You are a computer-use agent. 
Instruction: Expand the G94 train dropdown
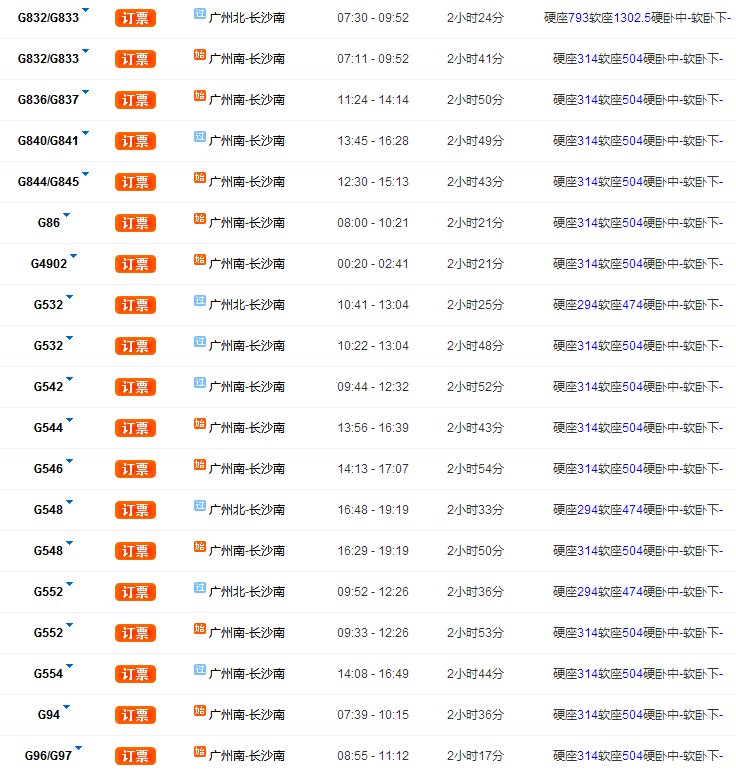tap(66, 708)
